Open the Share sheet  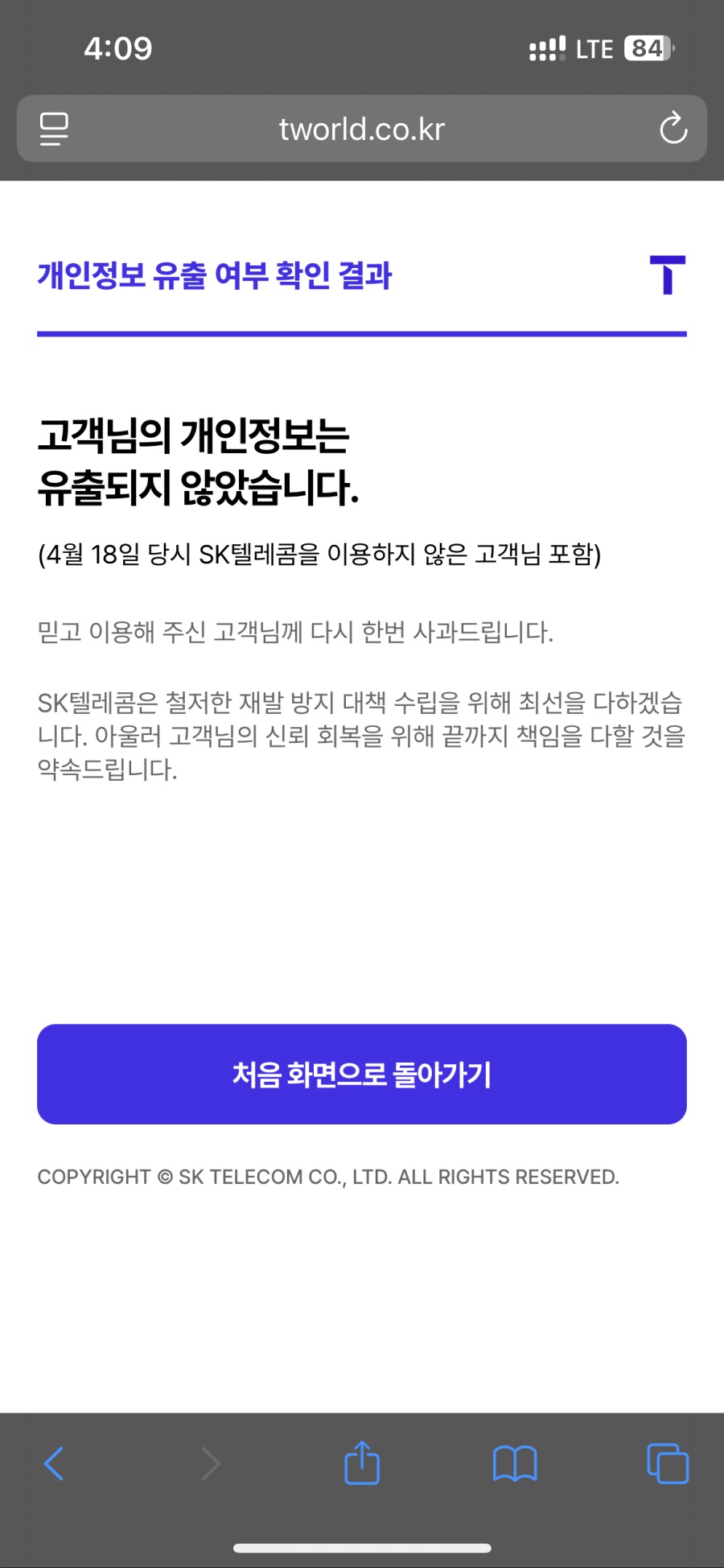click(361, 1464)
